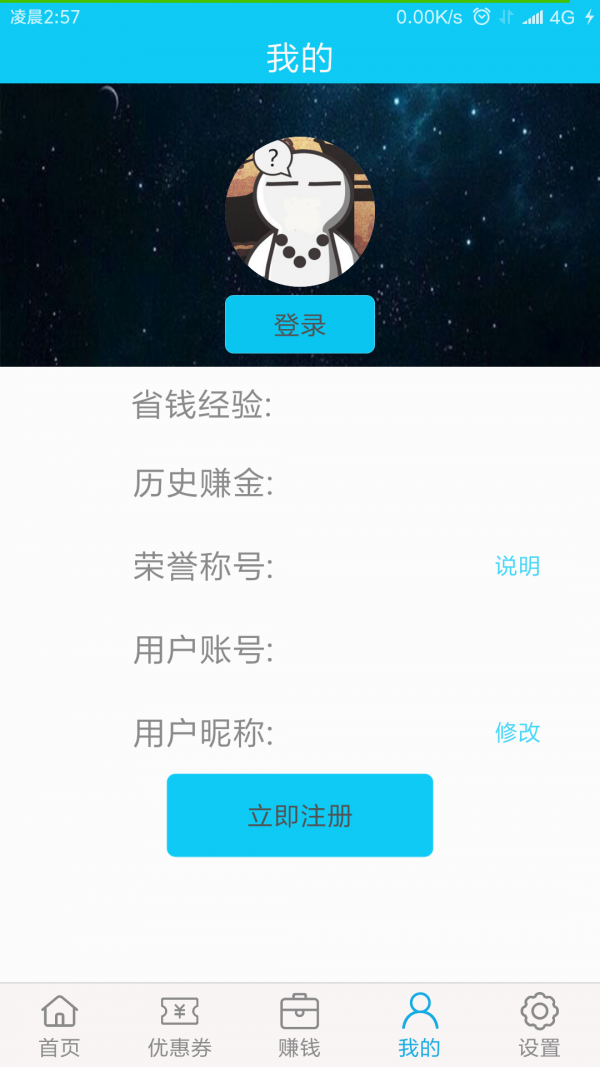Switch to the 首页 tab
The image size is (600, 1067).
[x=59, y=1026]
